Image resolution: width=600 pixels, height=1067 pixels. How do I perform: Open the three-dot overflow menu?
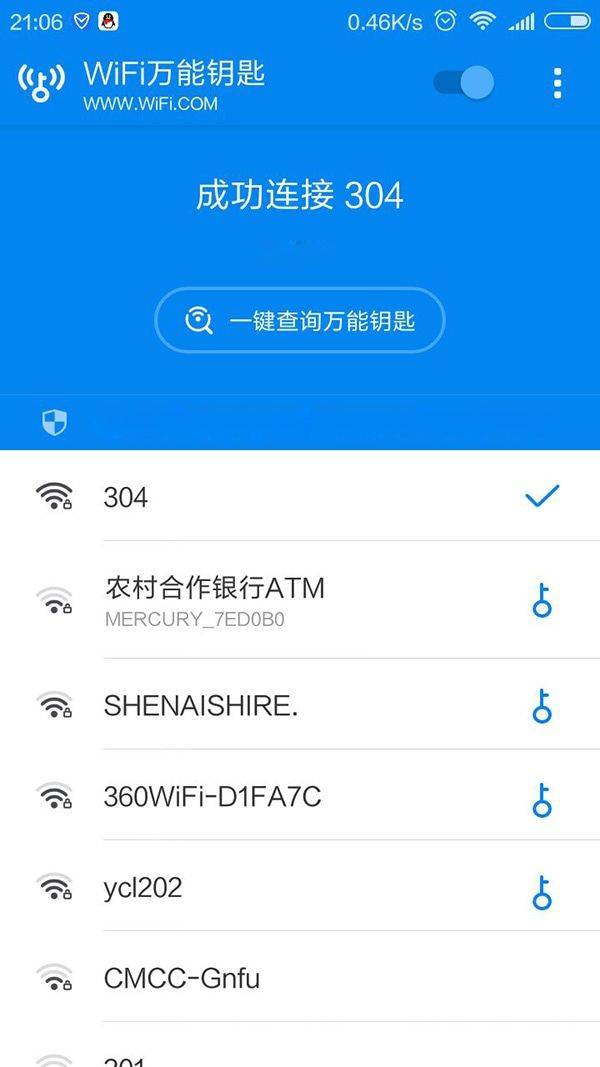(x=557, y=84)
